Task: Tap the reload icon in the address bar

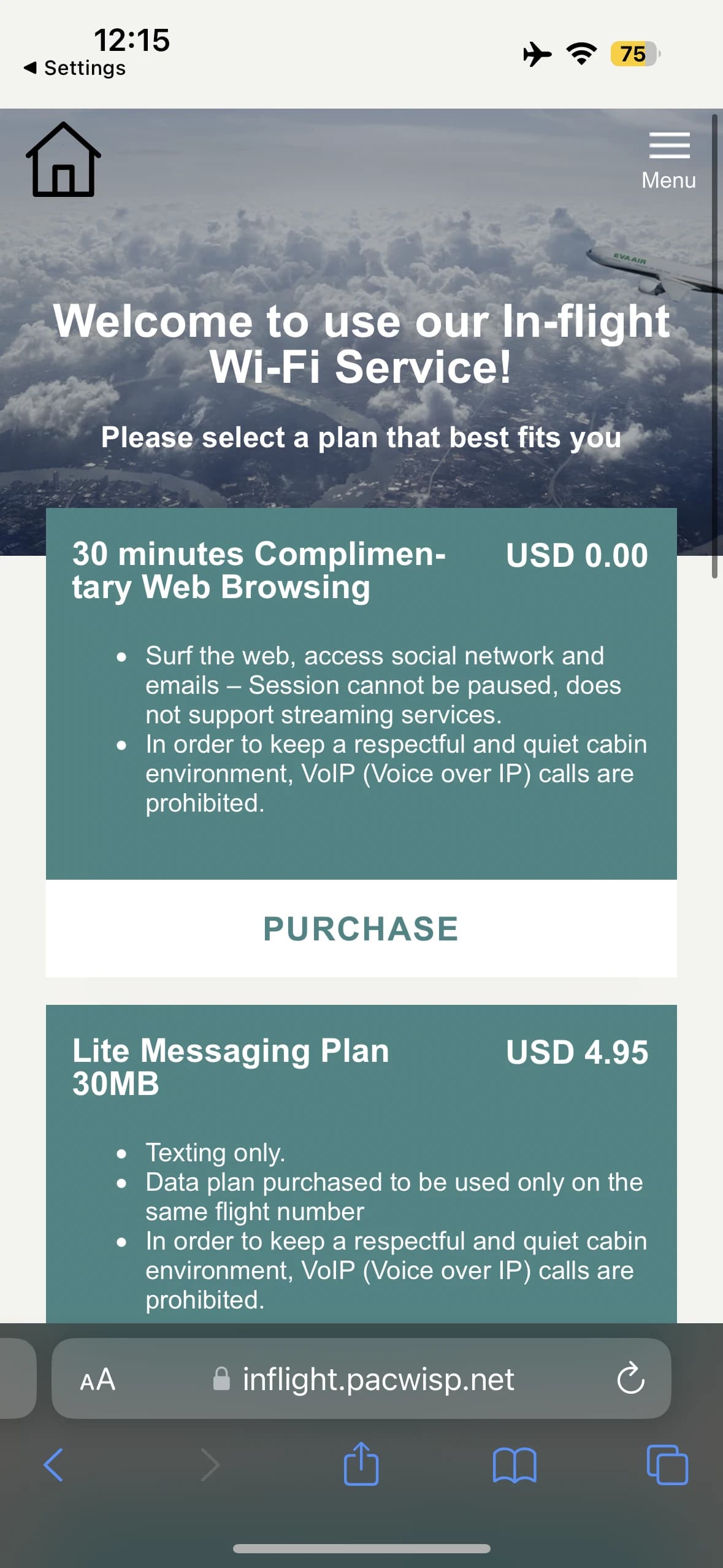Action: [x=630, y=1380]
